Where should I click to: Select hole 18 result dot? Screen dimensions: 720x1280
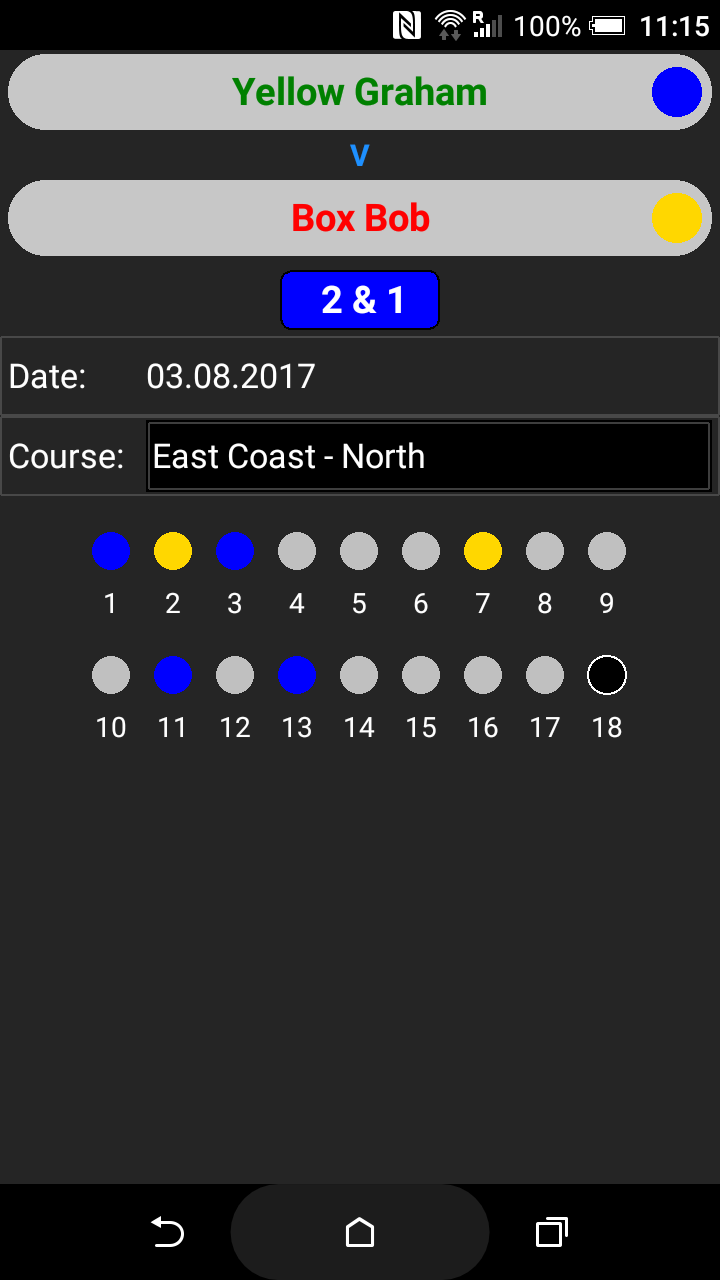[607, 675]
